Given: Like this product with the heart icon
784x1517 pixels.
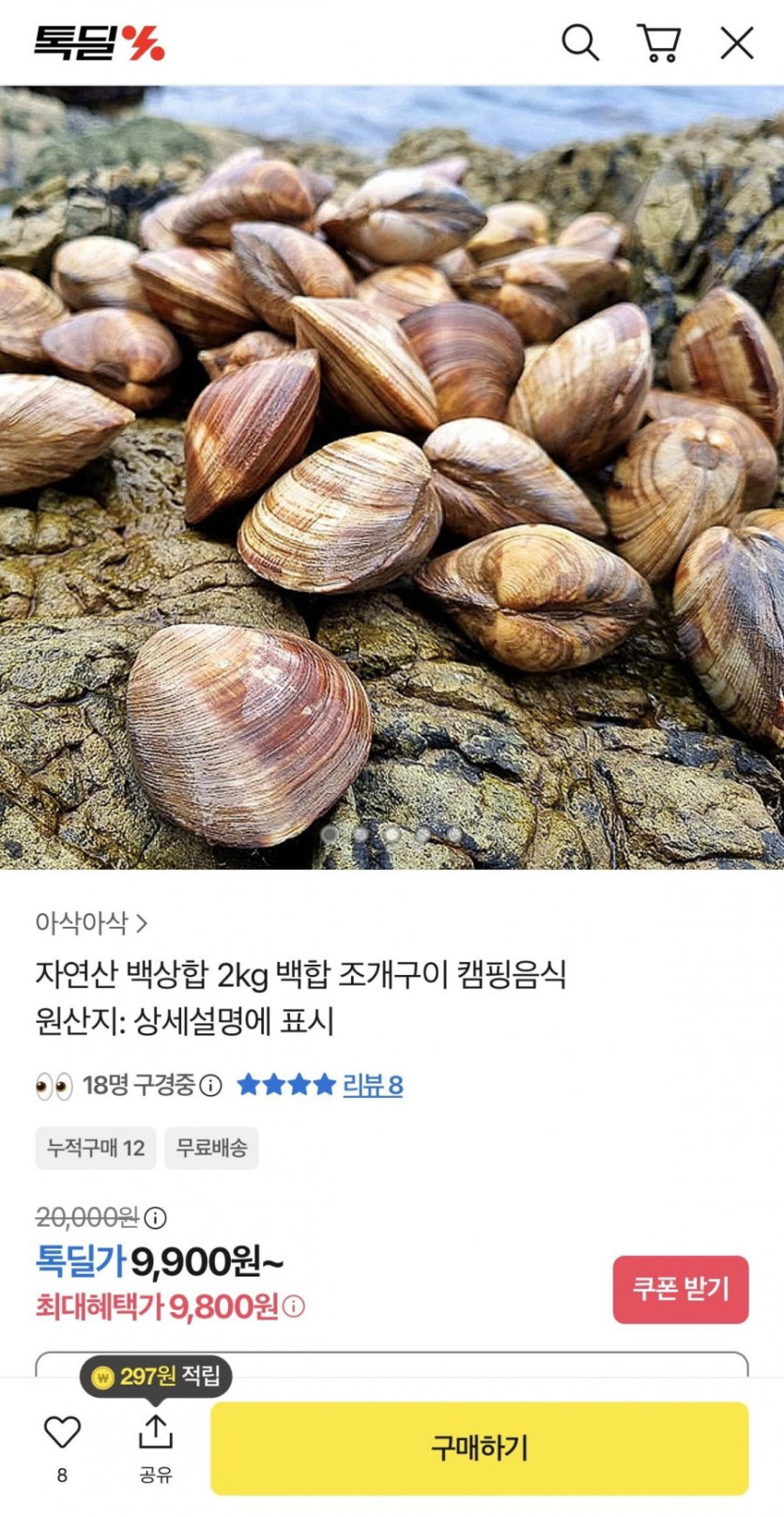Looking at the screenshot, I should coord(63,1432).
